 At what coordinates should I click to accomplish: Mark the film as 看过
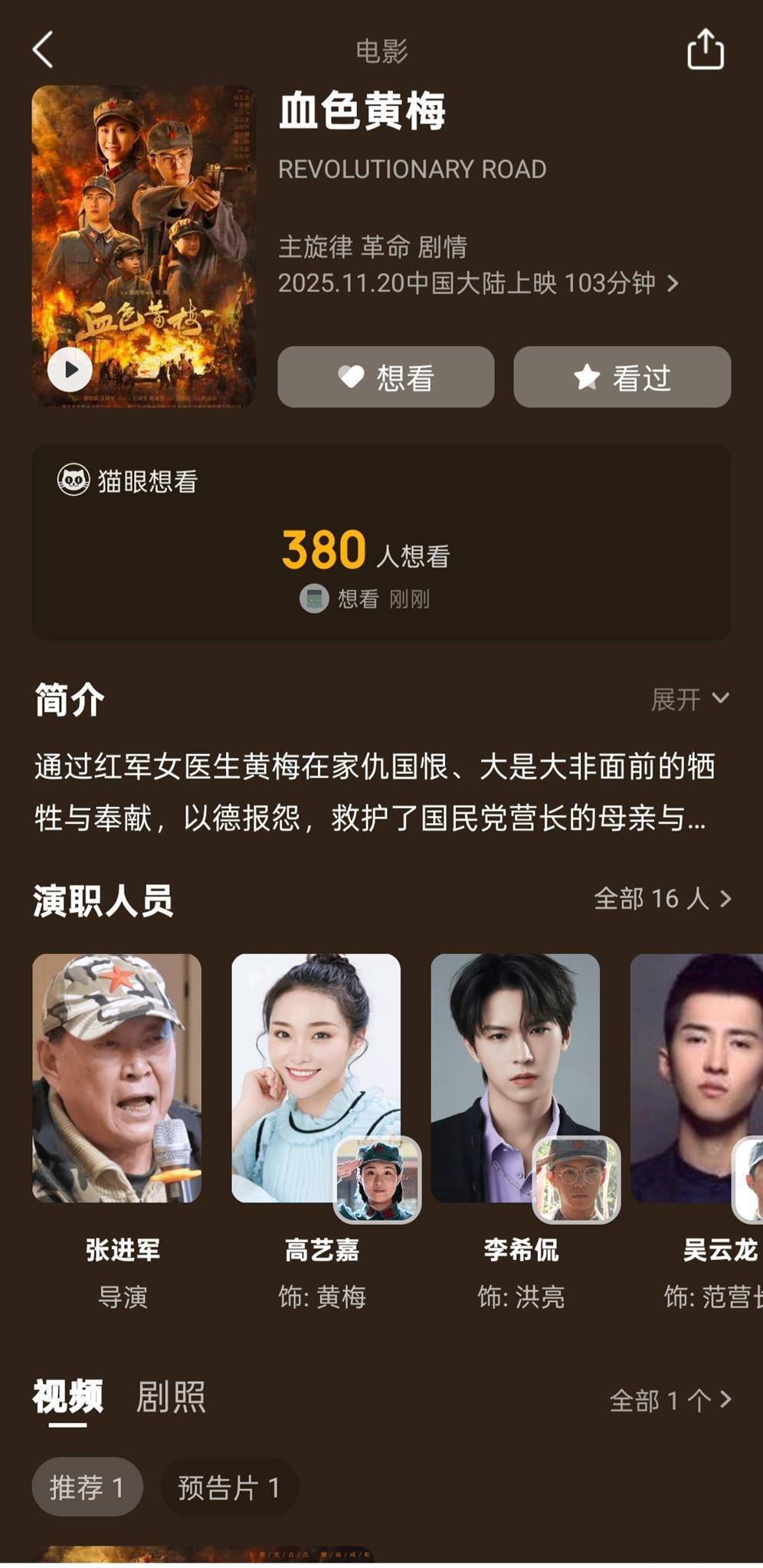click(621, 377)
